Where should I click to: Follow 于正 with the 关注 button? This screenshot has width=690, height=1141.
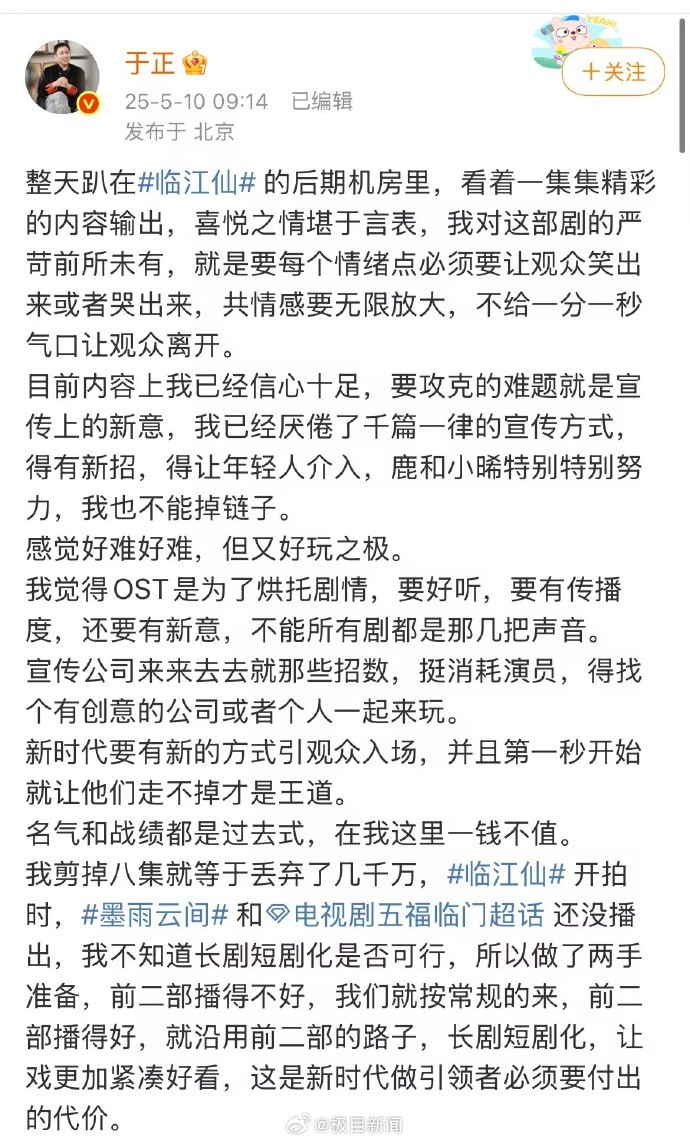(612, 72)
